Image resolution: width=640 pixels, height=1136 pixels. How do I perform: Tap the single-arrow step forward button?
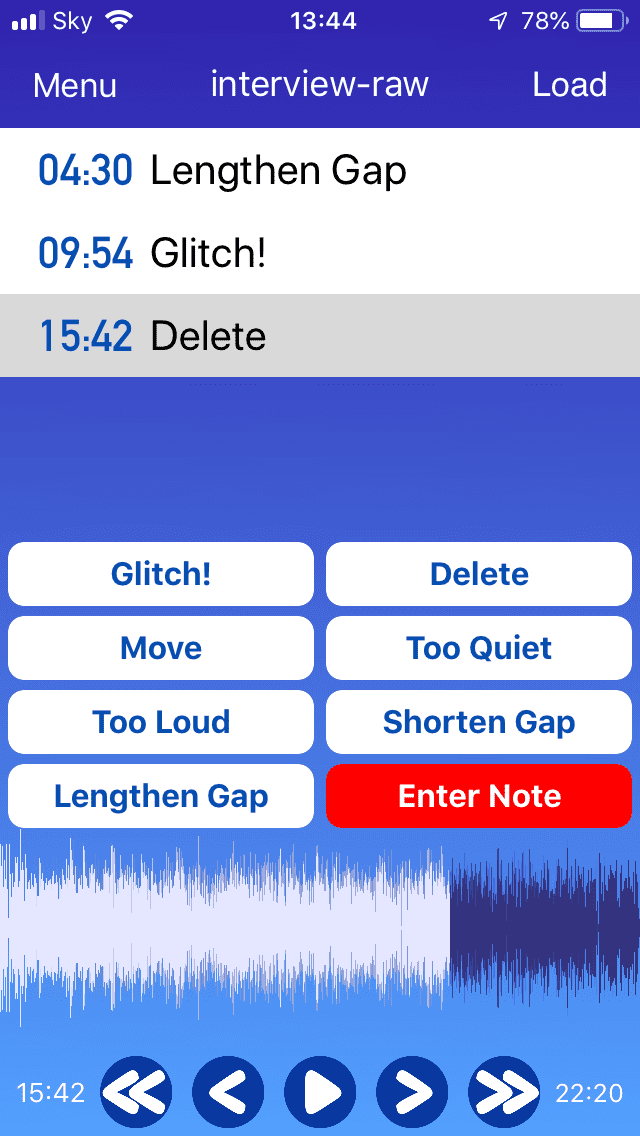click(x=412, y=1092)
